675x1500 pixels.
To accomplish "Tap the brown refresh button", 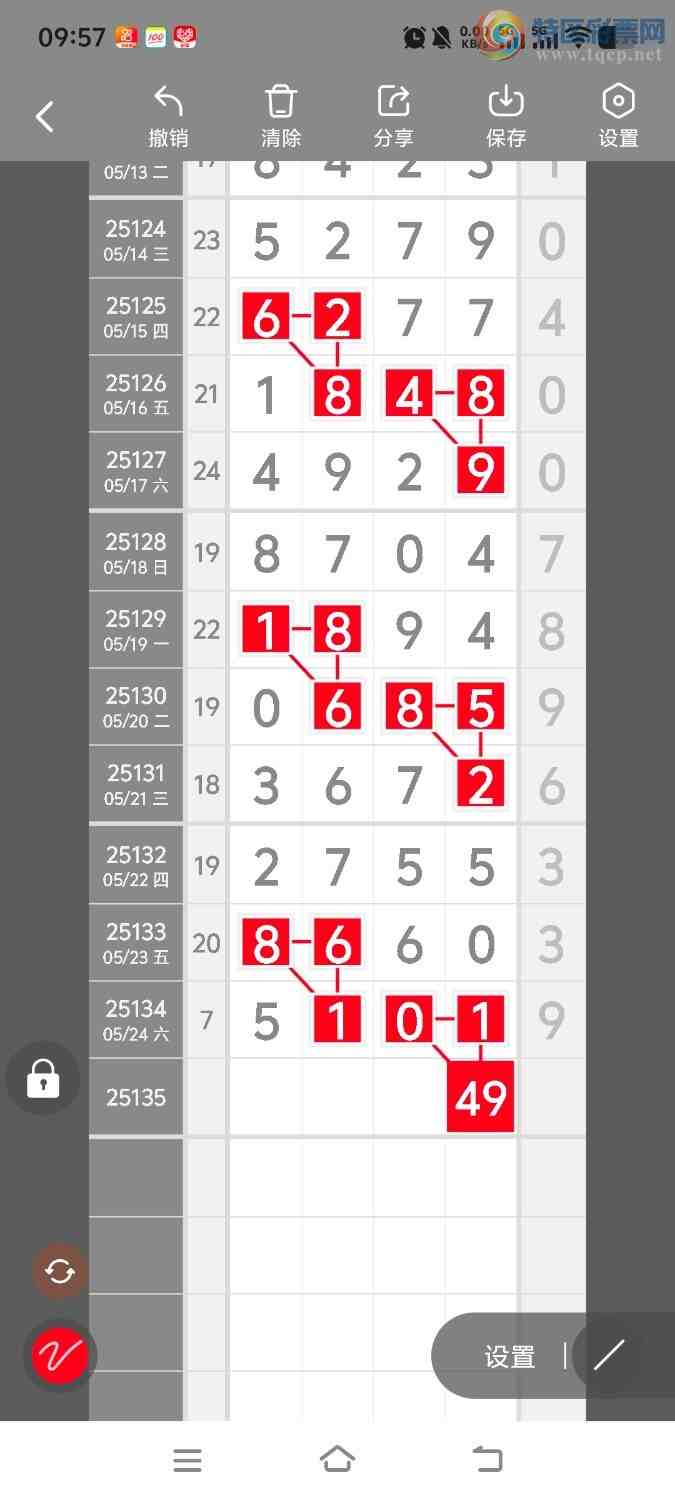I will 60,1271.
